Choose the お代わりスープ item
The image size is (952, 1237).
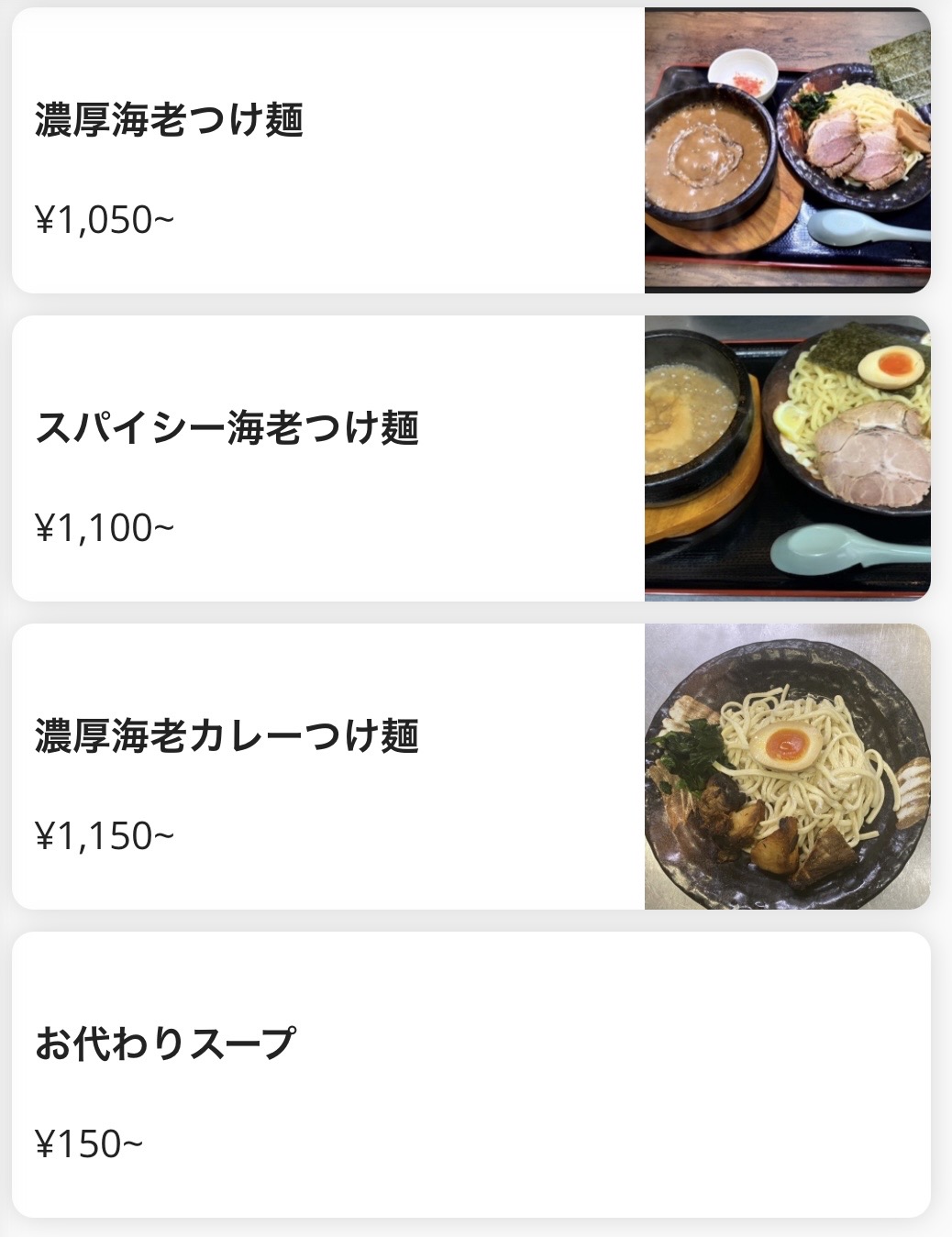tap(470, 1075)
